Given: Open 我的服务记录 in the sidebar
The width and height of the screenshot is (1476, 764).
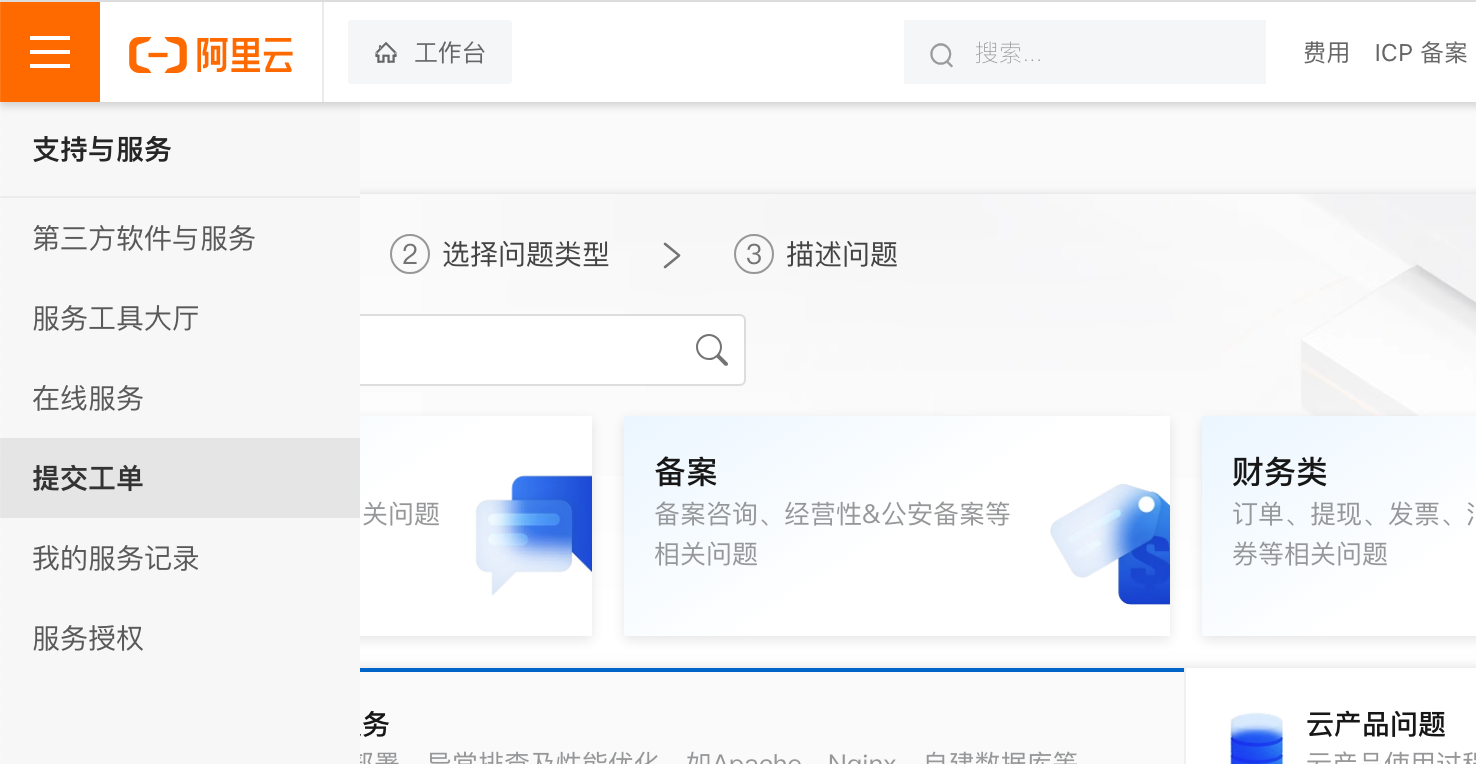Looking at the screenshot, I should pyautogui.click(x=116, y=558).
